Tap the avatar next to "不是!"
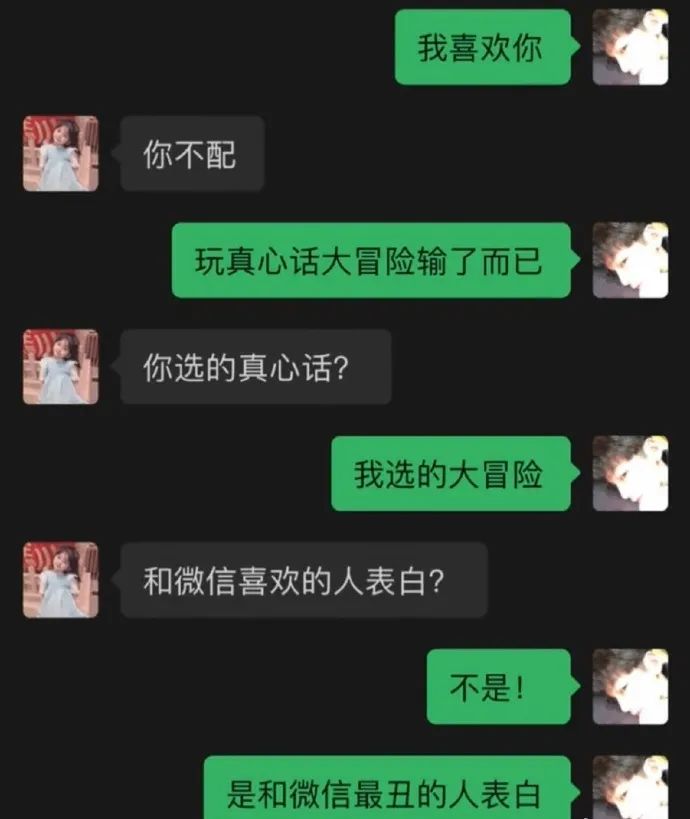Image resolution: width=690 pixels, height=819 pixels. (630, 686)
